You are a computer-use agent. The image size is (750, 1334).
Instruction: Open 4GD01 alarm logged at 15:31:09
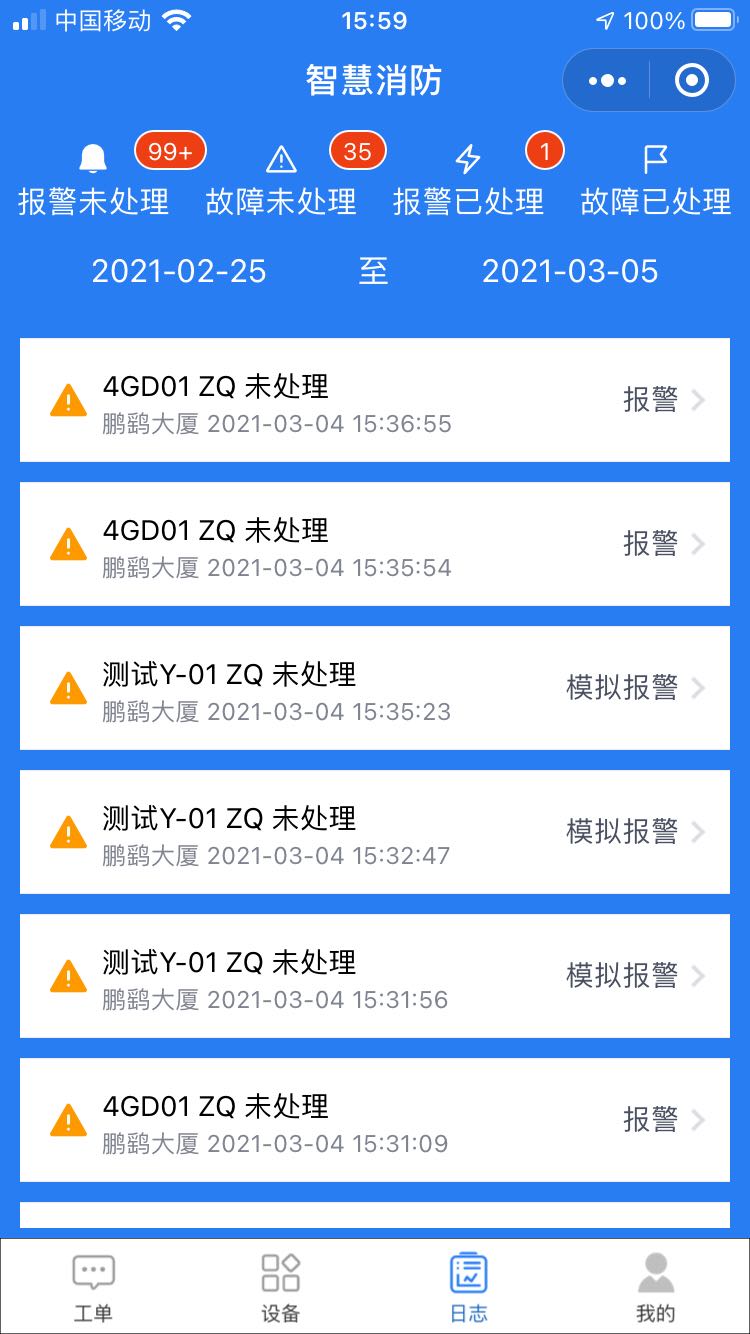(375, 1120)
